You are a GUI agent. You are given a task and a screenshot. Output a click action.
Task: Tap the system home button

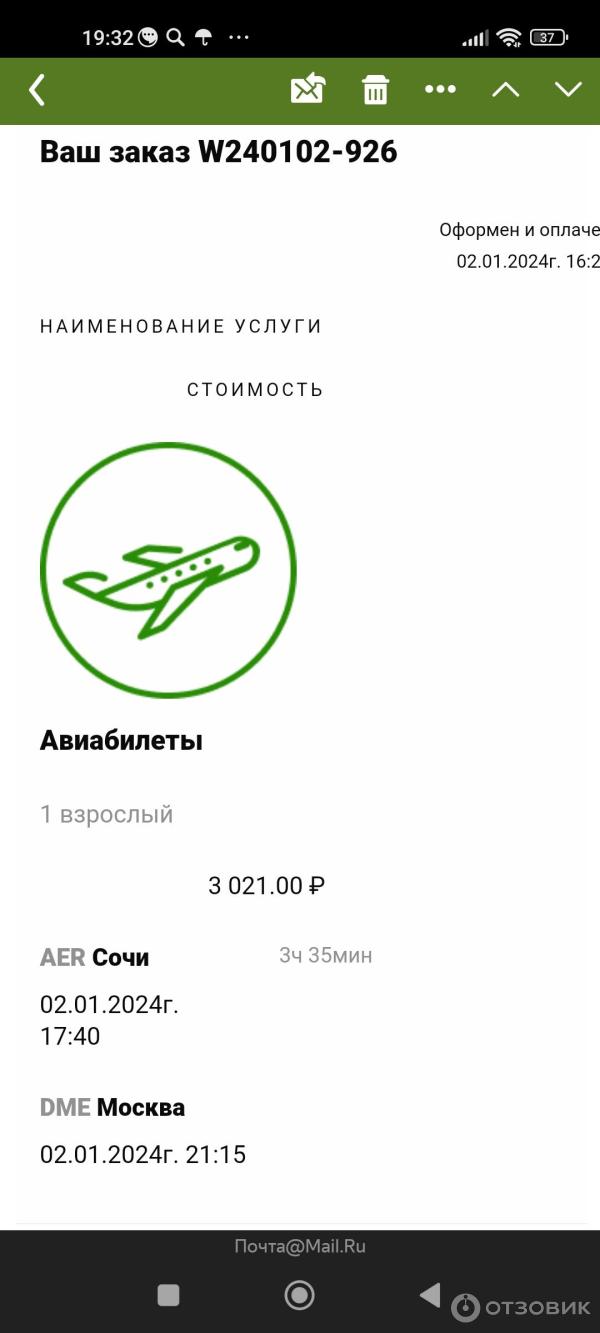[x=299, y=1295]
